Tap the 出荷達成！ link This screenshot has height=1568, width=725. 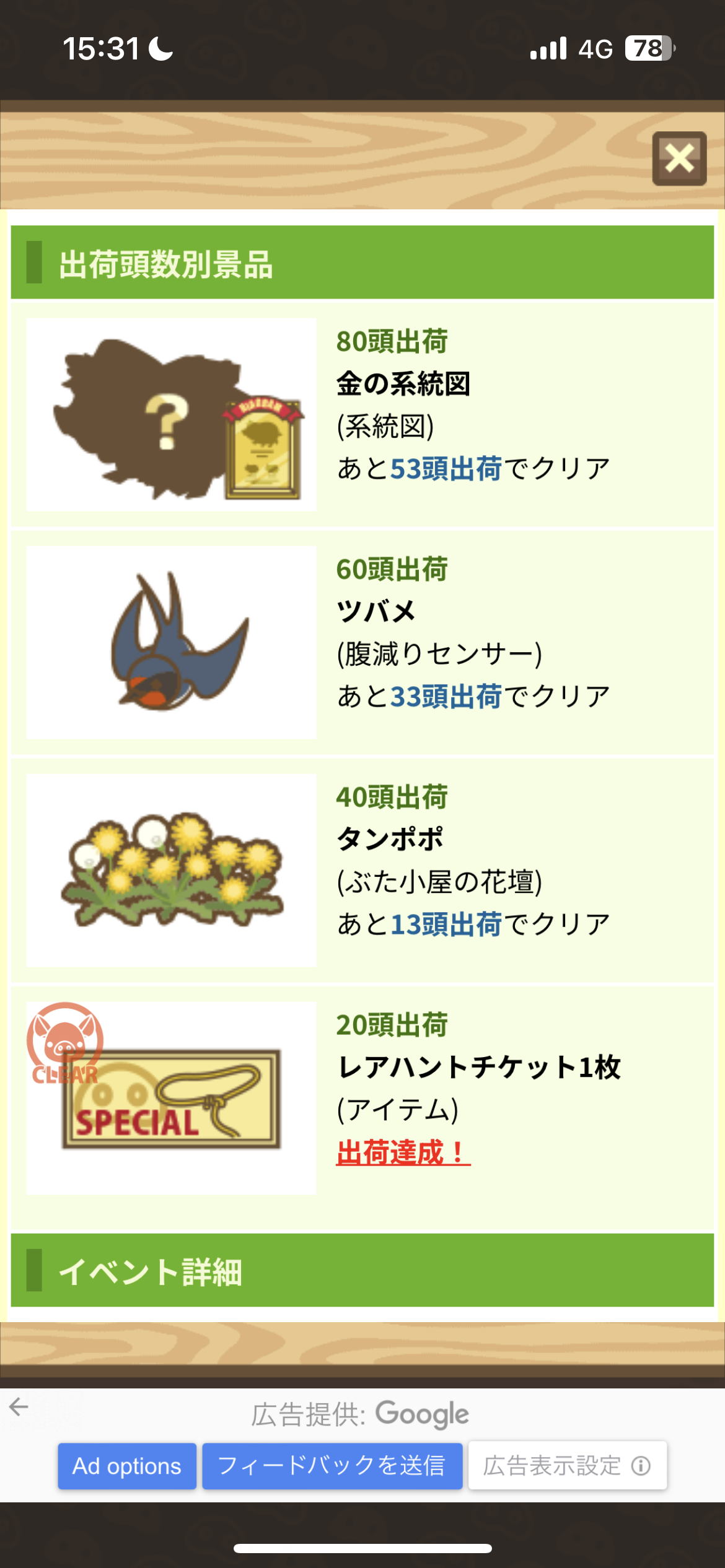(403, 1152)
